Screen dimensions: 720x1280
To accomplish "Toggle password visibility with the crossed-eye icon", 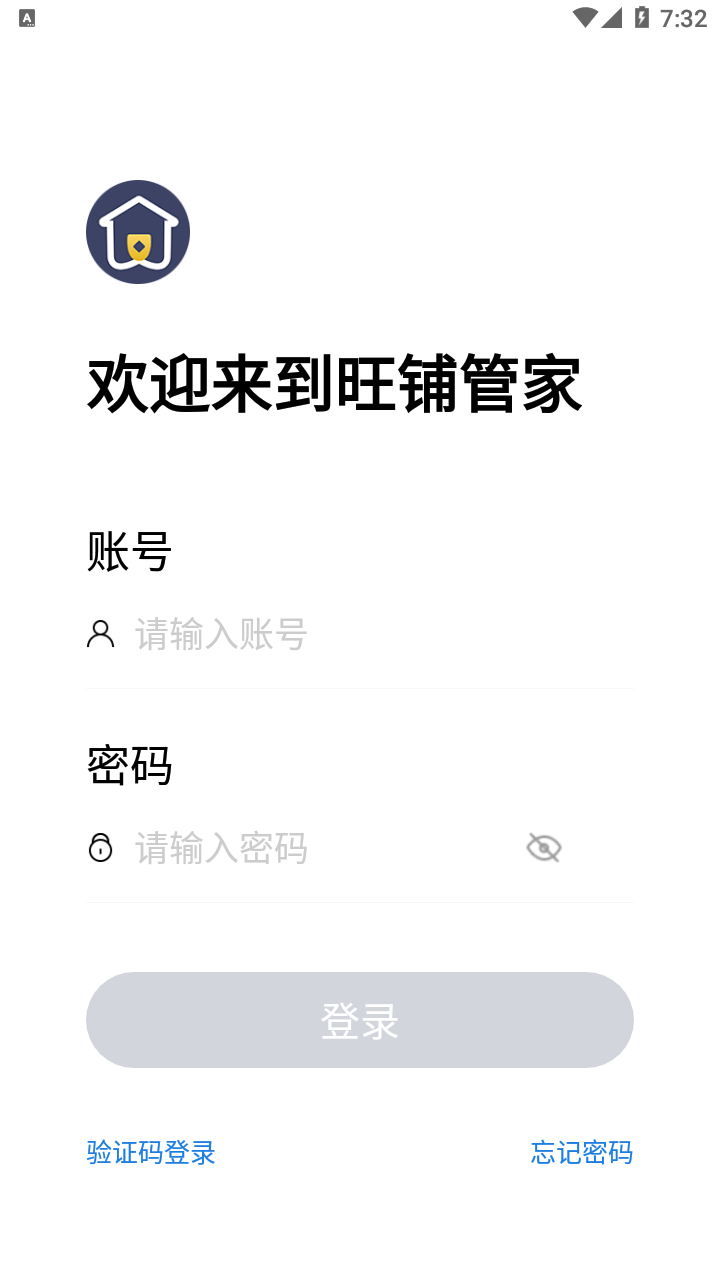I will 543,846.
